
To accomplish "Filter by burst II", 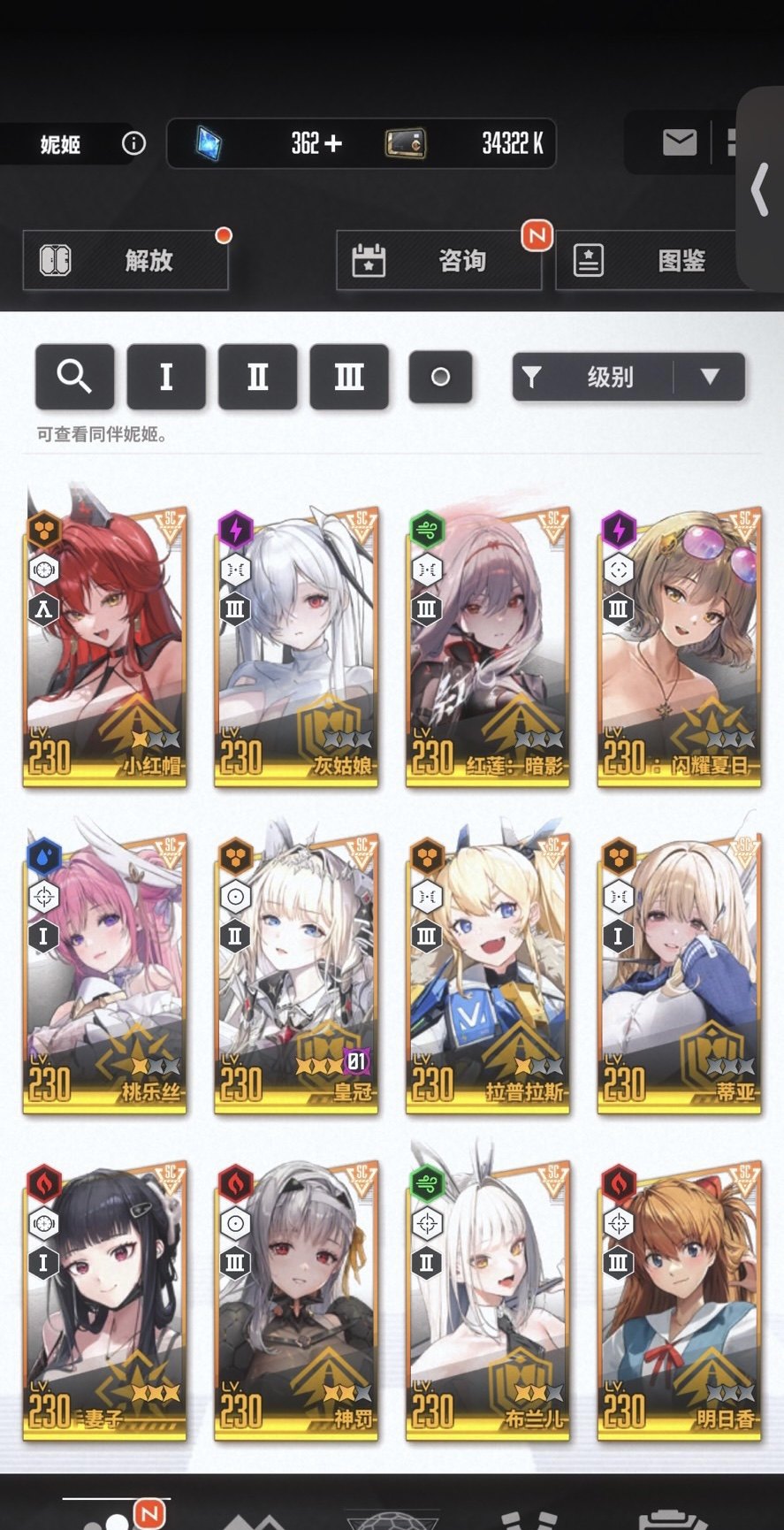I will (x=257, y=377).
